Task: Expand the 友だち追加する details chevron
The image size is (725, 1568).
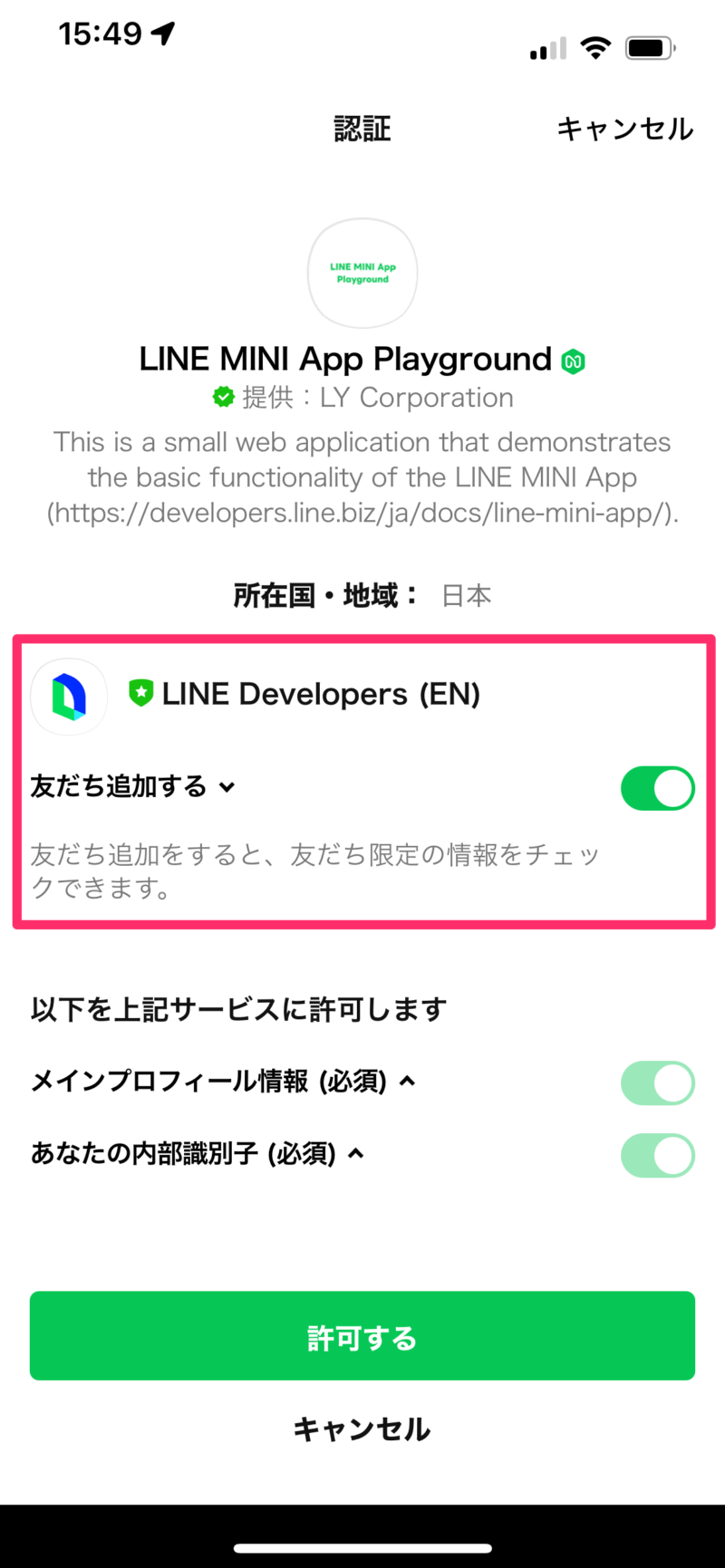Action: pyautogui.click(x=227, y=787)
